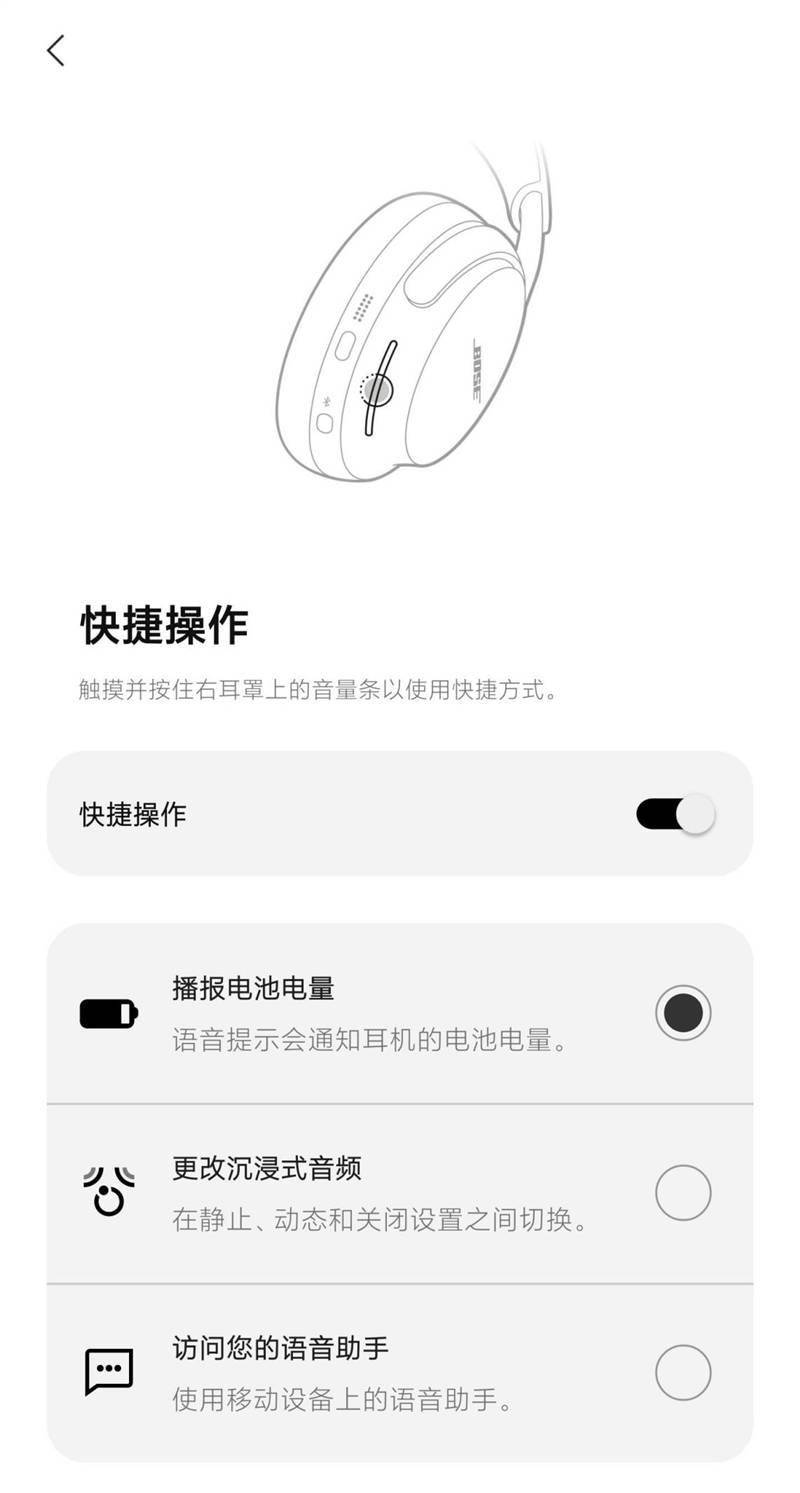Choose 更改沉浸式音频 as the shortcut
Screen dimensions: 800x1493
click(x=682, y=1192)
